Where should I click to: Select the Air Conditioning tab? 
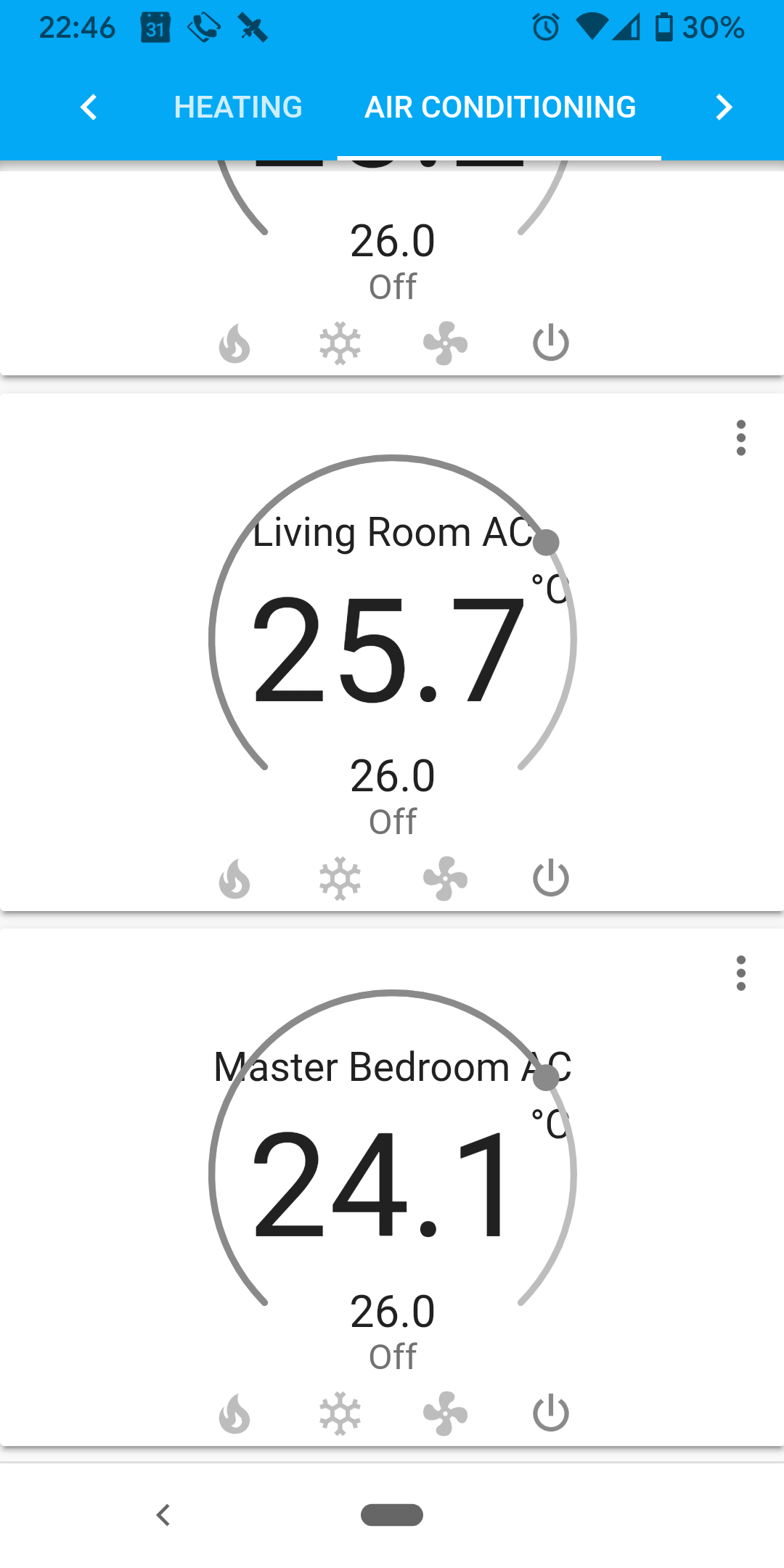click(500, 107)
